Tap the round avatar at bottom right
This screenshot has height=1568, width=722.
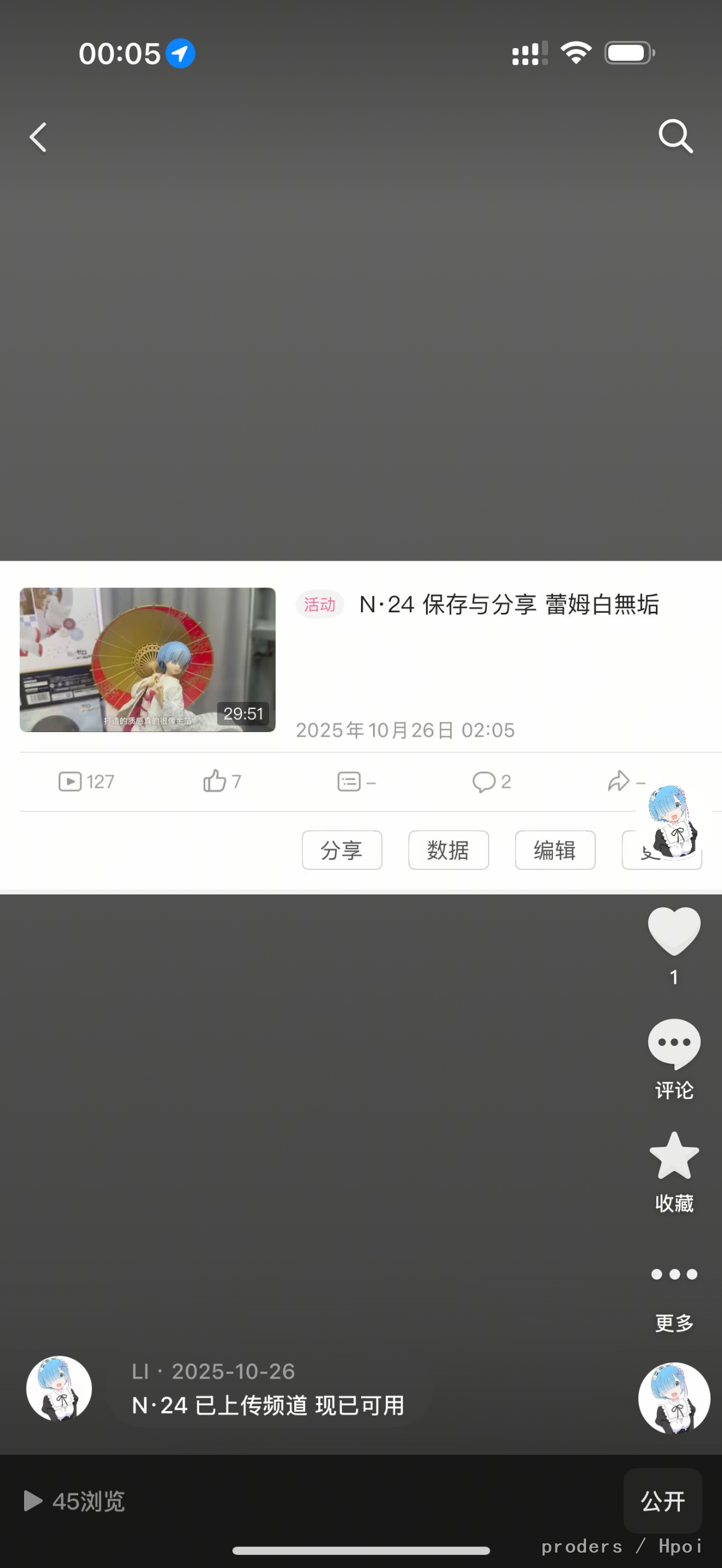pos(674,1398)
